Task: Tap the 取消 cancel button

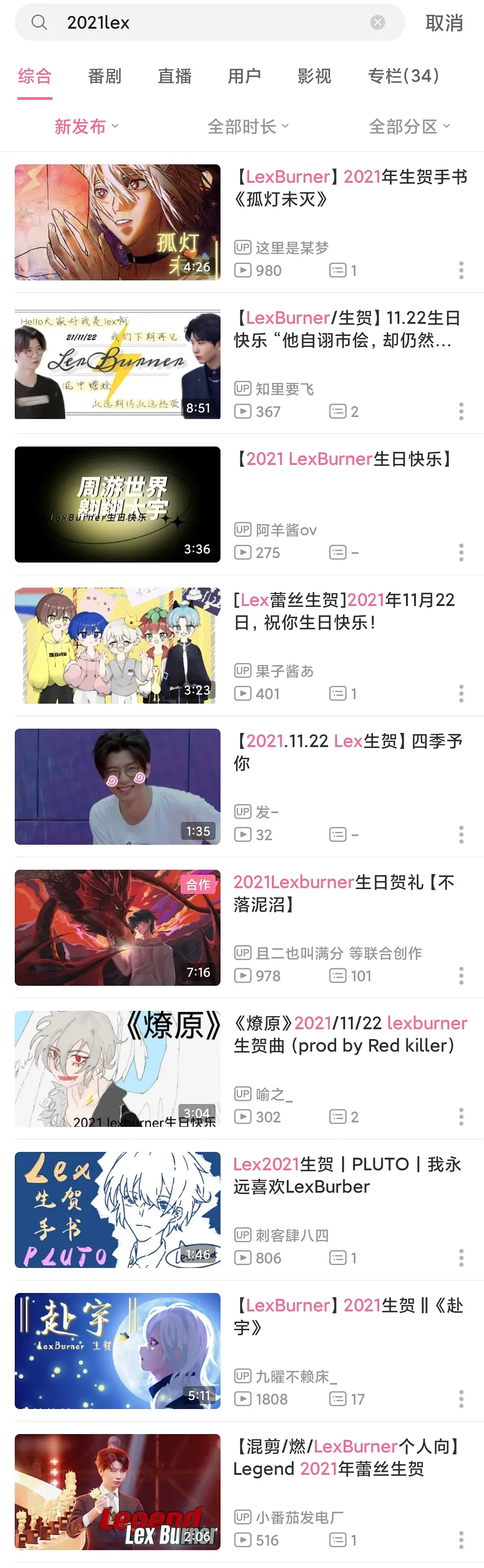Action: click(444, 23)
